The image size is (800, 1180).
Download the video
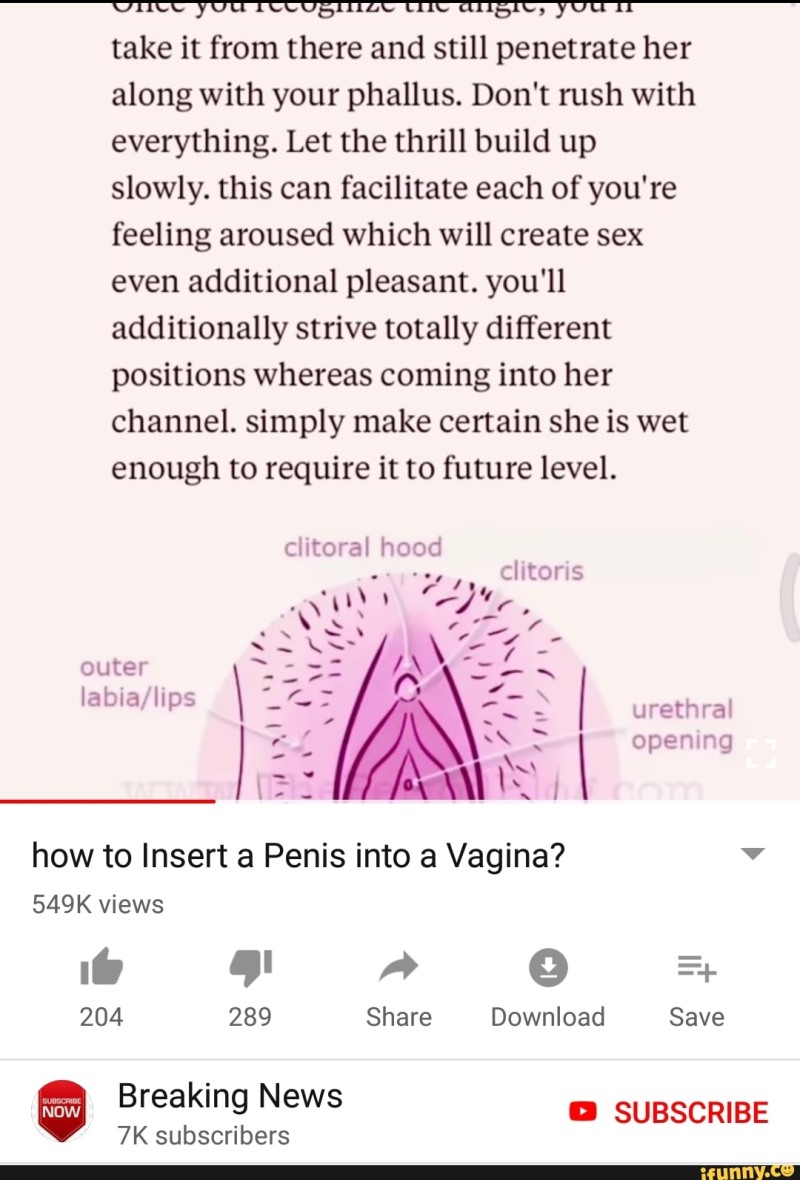547,967
